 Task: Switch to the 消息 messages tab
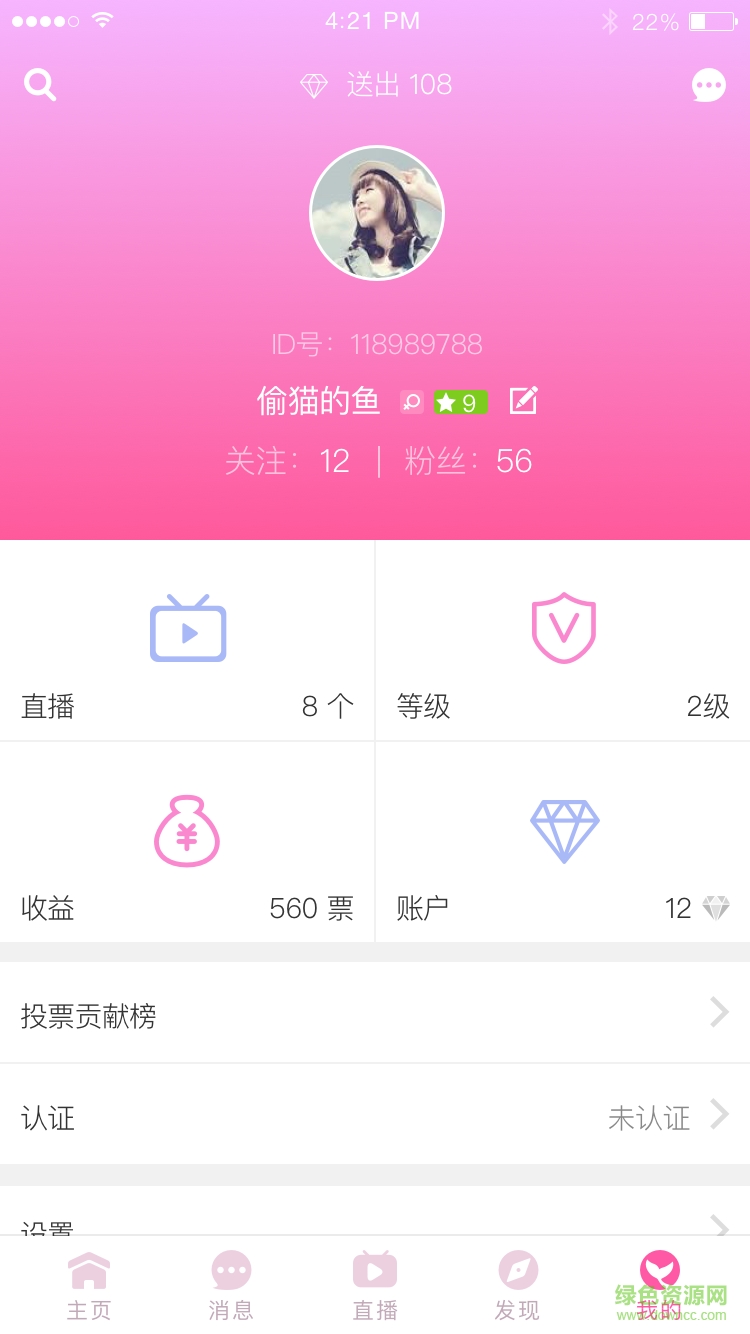(231, 1286)
